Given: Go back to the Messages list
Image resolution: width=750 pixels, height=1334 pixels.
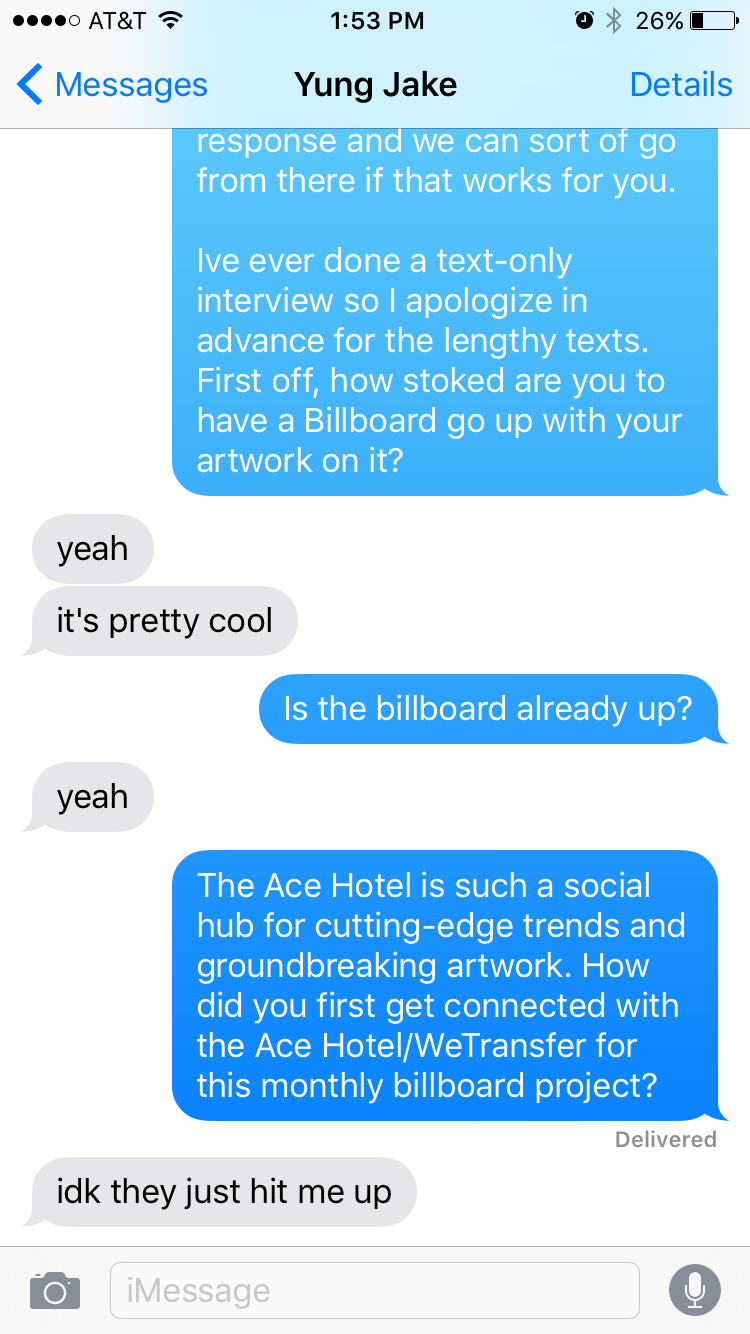Looking at the screenshot, I should click(112, 85).
